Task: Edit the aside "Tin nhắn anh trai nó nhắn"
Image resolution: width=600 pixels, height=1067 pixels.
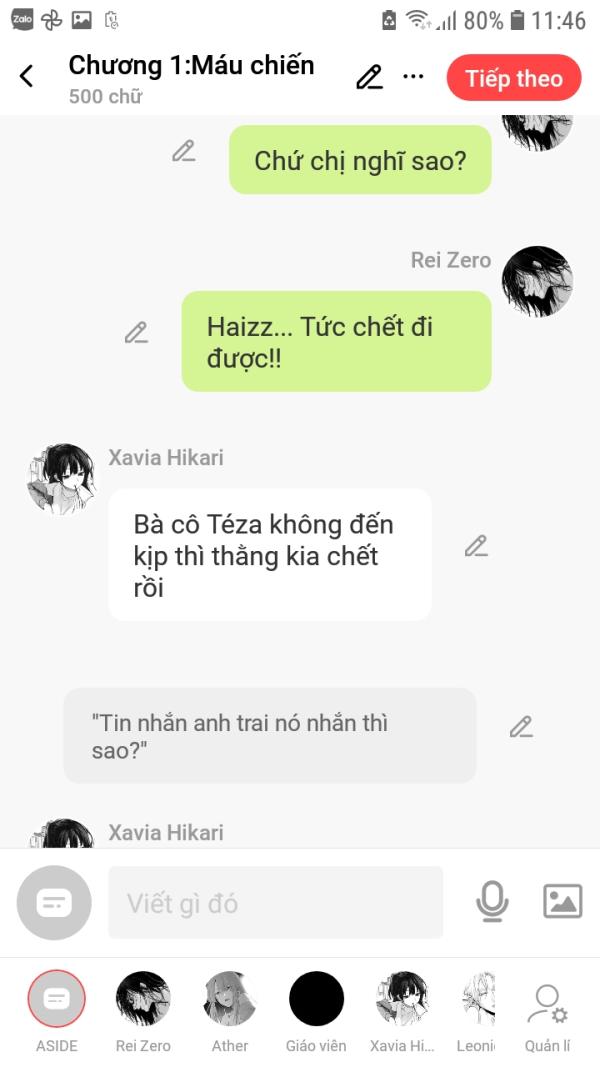Action: pyautogui.click(x=521, y=727)
